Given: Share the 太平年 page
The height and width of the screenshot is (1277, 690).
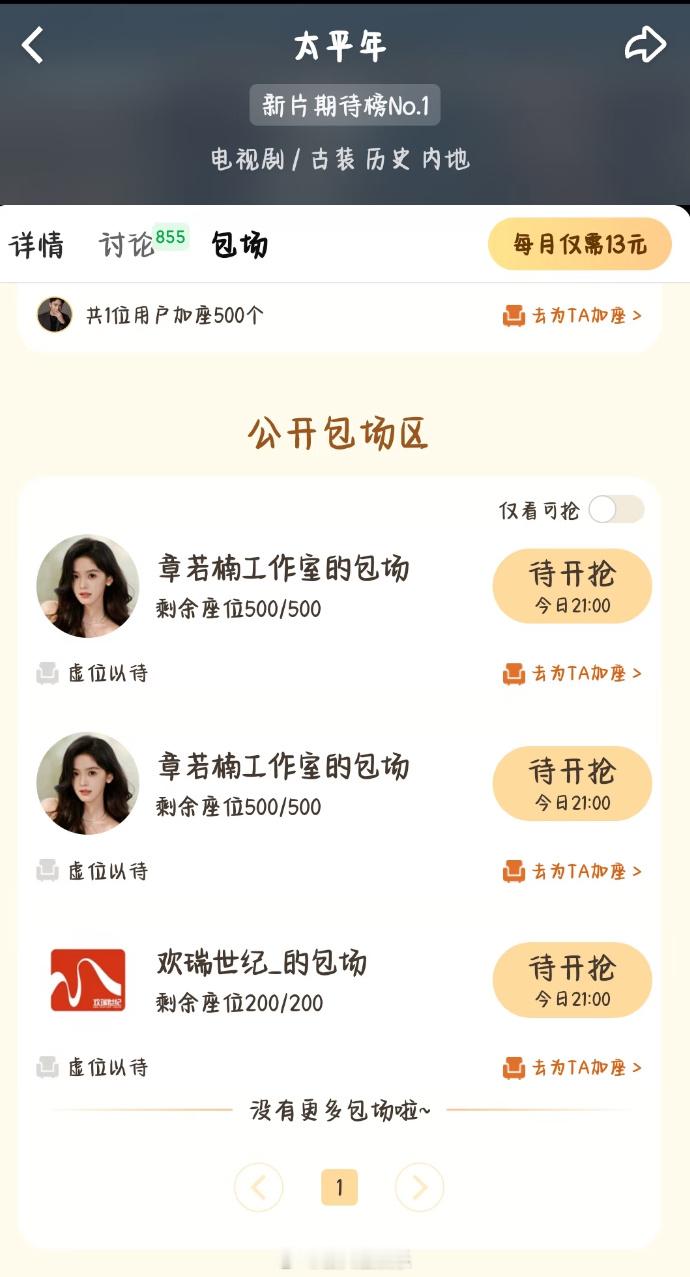Looking at the screenshot, I should click(645, 45).
